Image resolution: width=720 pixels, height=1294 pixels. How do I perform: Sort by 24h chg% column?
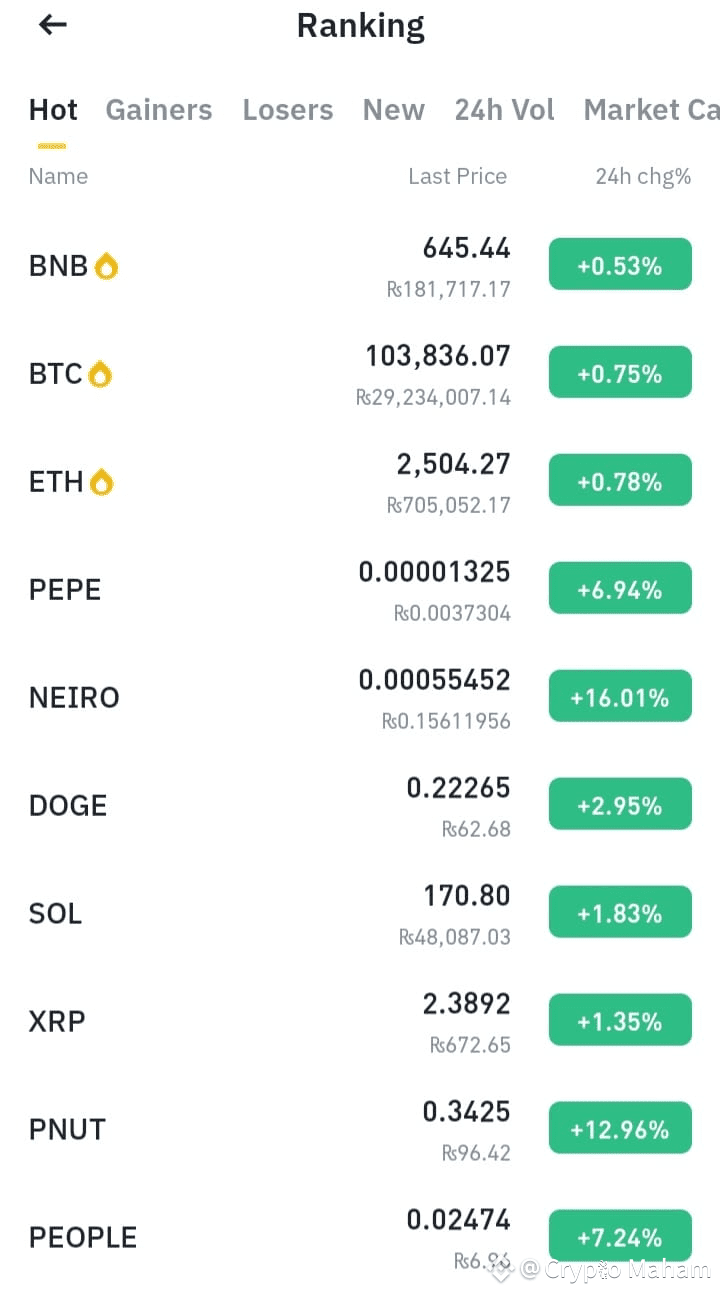click(643, 177)
